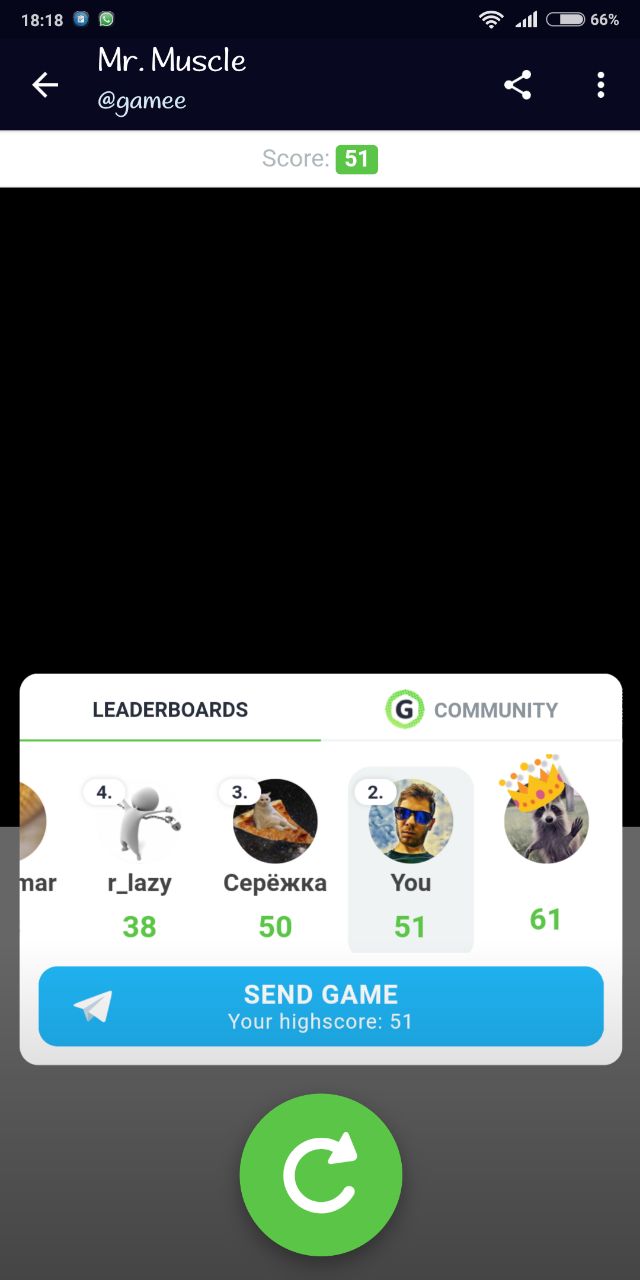This screenshot has width=640, height=1280.
Task: Open Серёжка's leaderboard entry
Action: click(x=275, y=860)
